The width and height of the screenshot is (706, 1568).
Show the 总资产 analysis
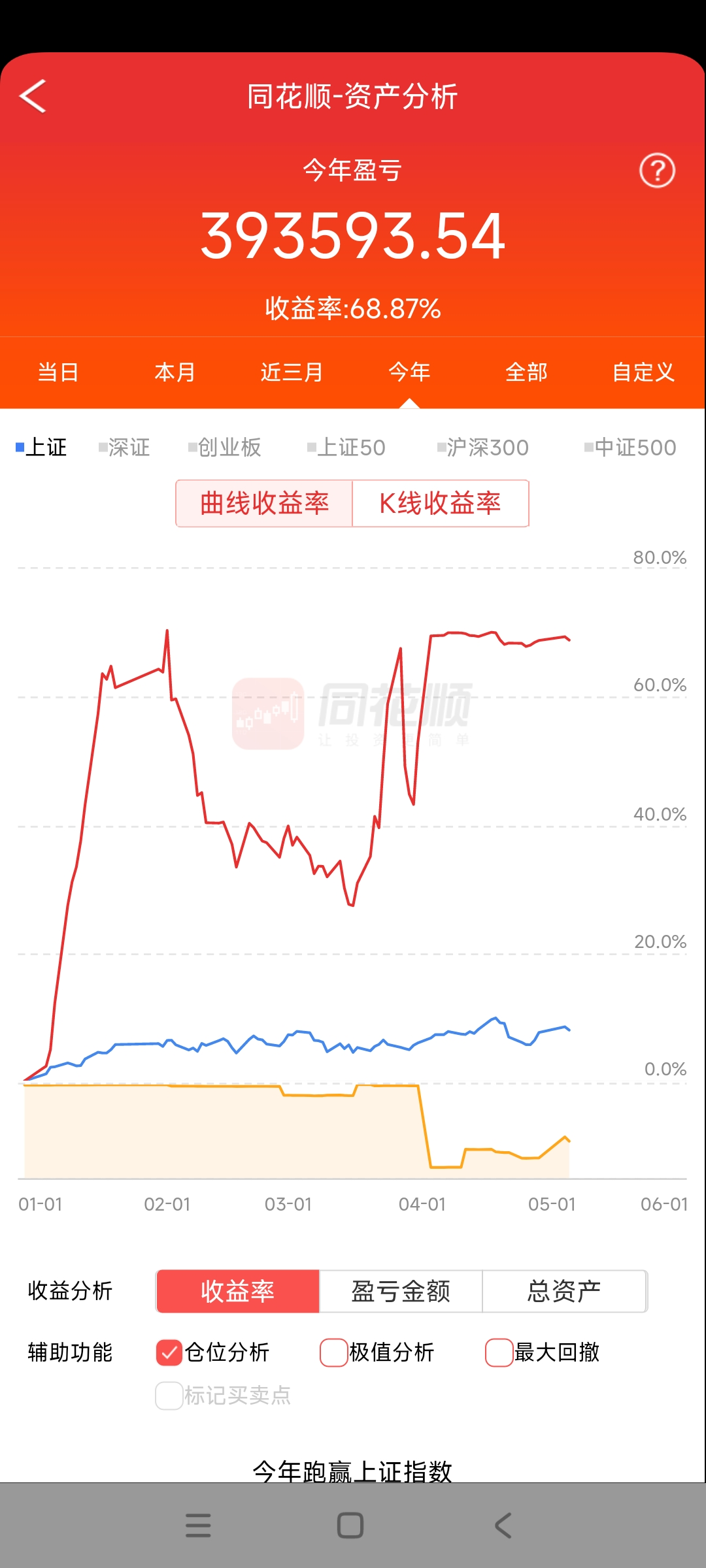(x=564, y=1292)
